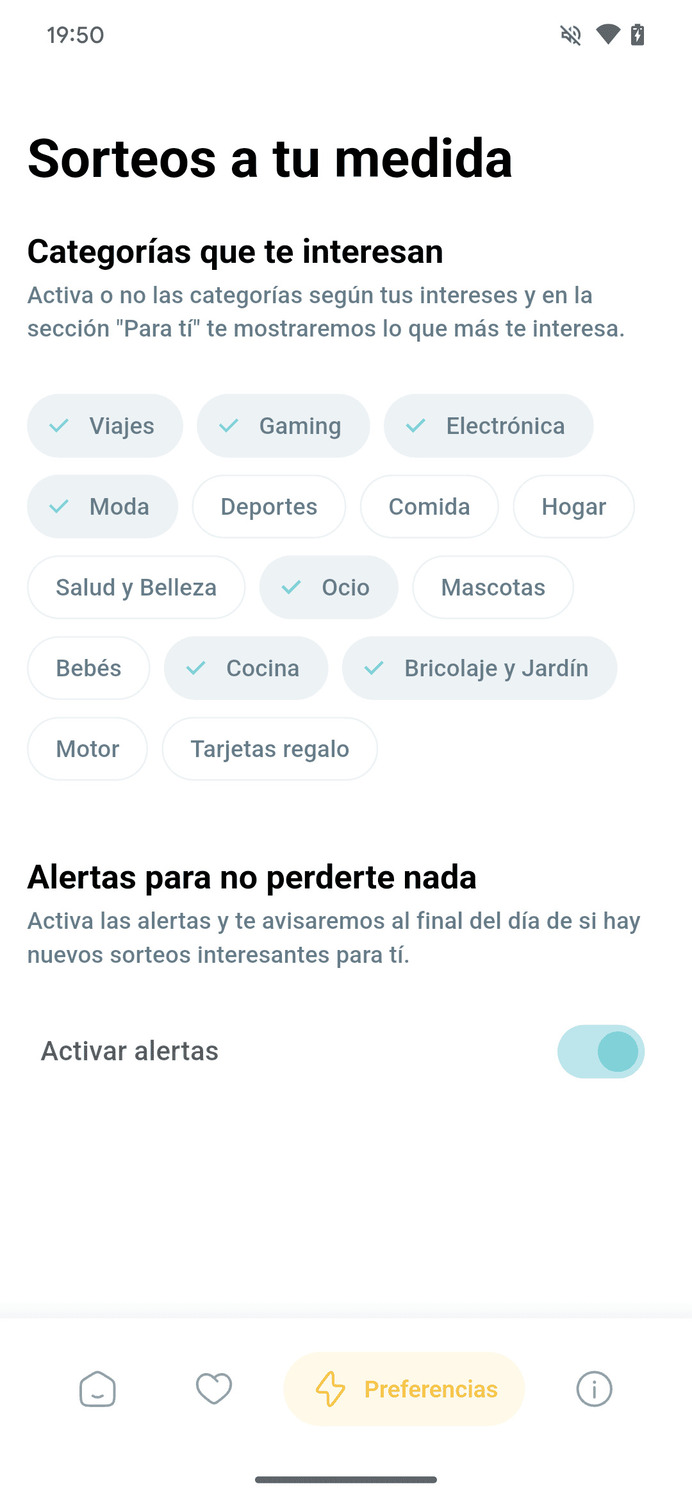Screen dimensions: 692x1500
Task: Uncheck the Electrónica chip
Action: (x=489, y=426)
